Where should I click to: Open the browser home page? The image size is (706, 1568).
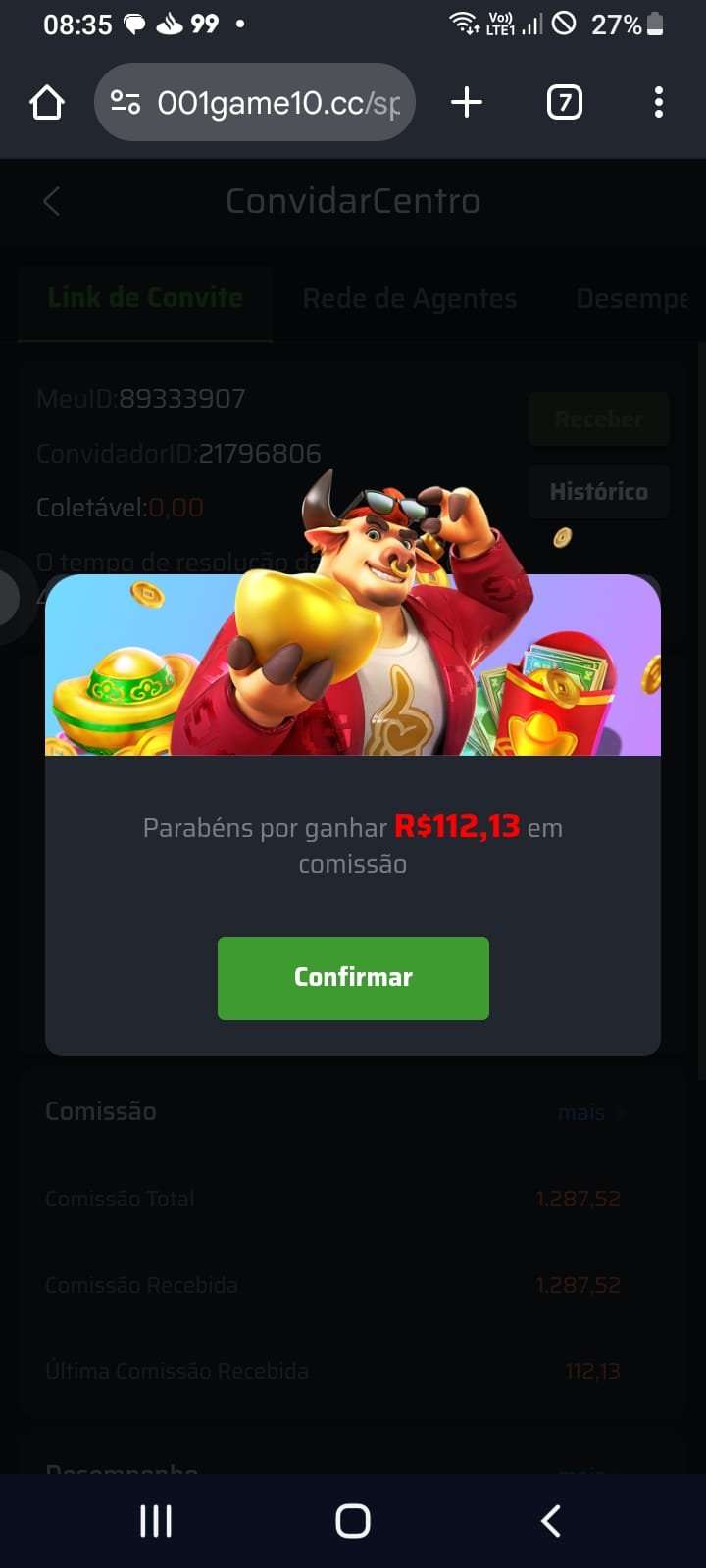coord(47,102)
